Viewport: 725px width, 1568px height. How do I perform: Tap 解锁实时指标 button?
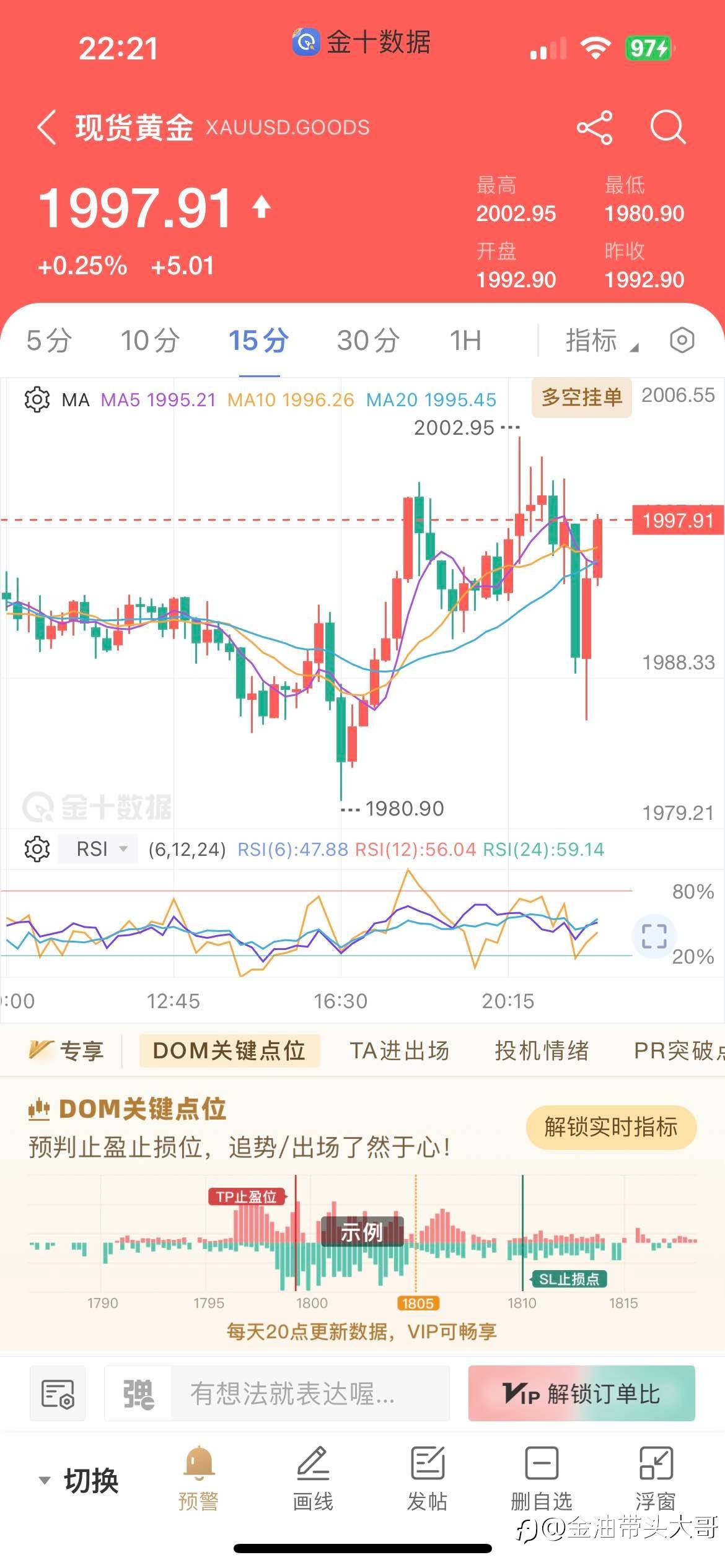point(611,1127)
